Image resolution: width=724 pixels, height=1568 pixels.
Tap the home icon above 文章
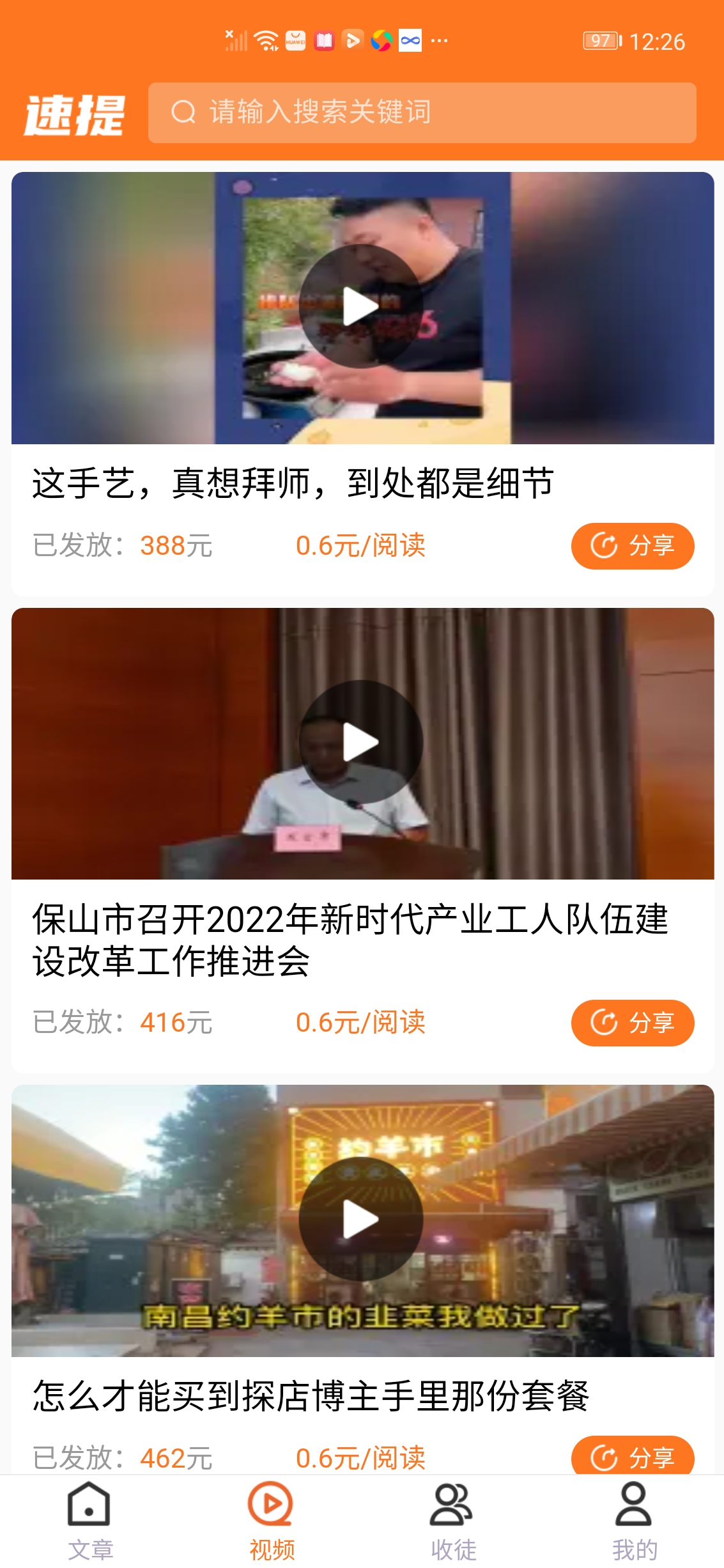click(x=89, y=1500)
